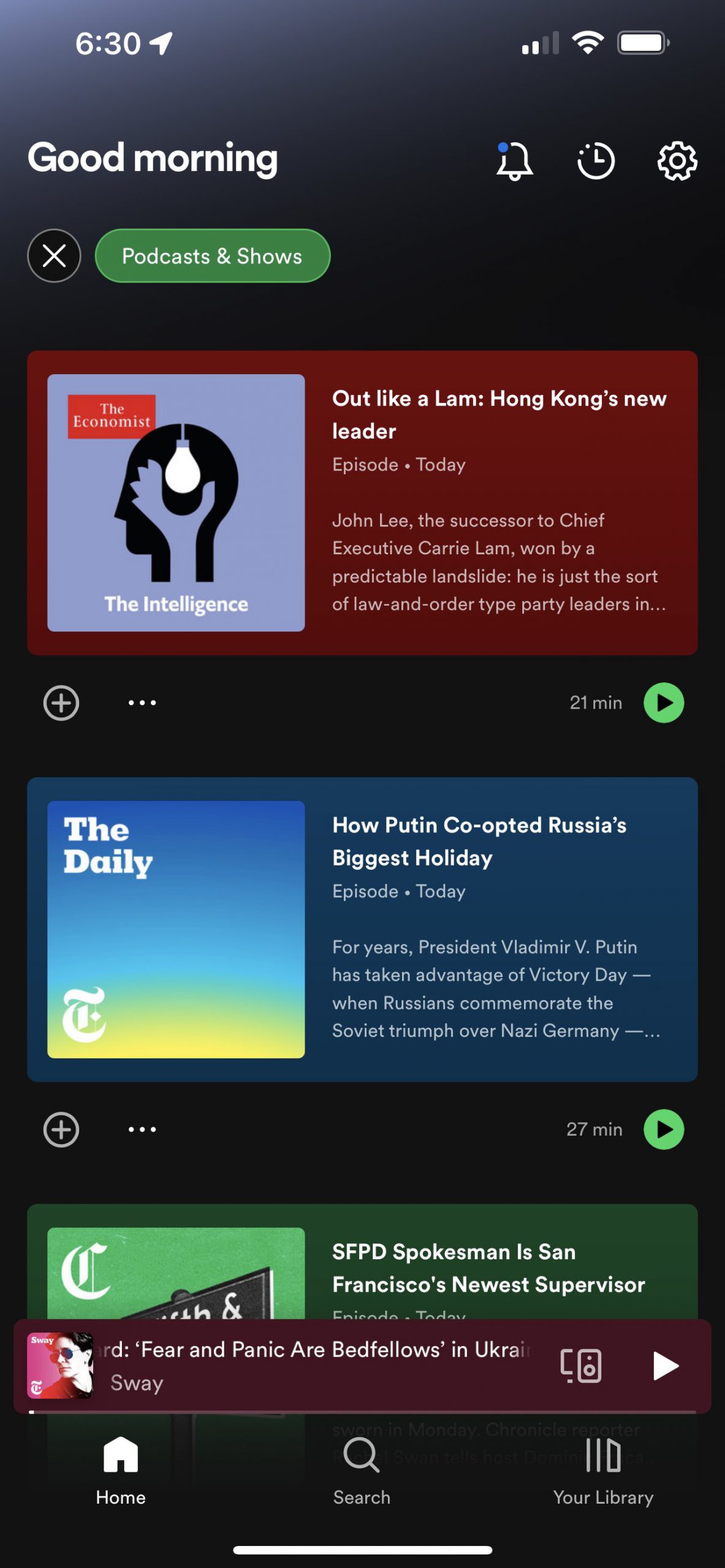Open more options for Out like a Lam
This screenshot has width=725, height=1568.
click(x=142, y=703)
